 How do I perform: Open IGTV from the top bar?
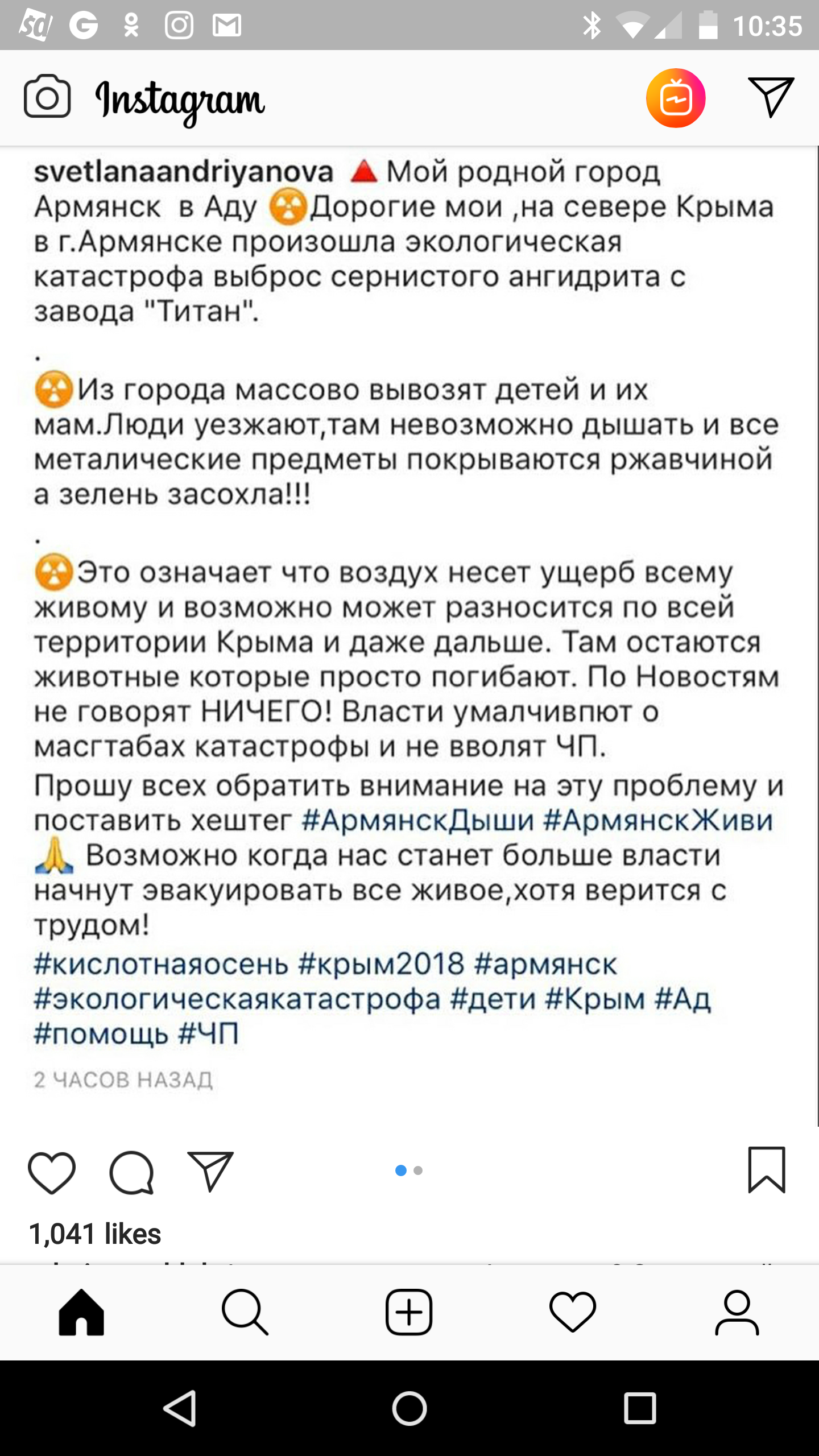click(x=676, y=98)
